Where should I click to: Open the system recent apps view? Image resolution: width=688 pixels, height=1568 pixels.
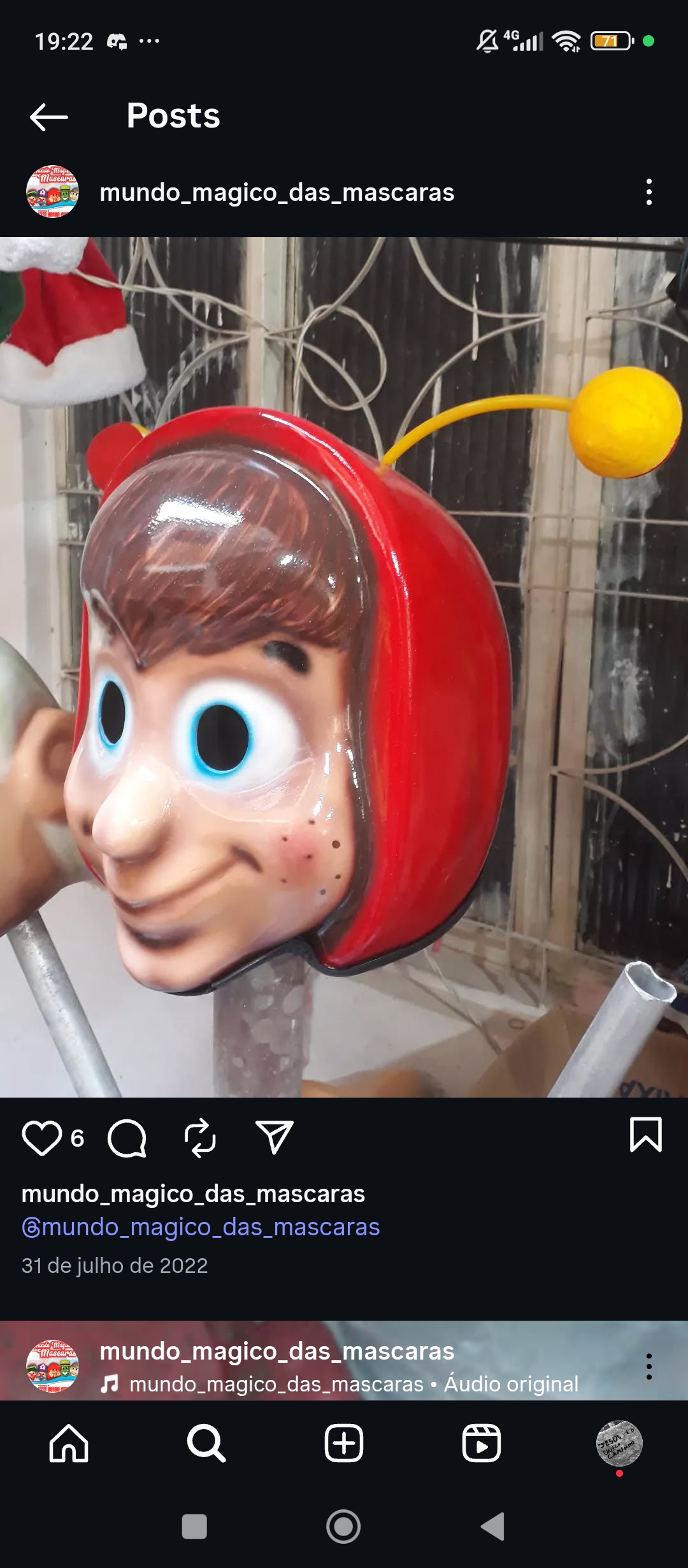[x=194, y=1527]
